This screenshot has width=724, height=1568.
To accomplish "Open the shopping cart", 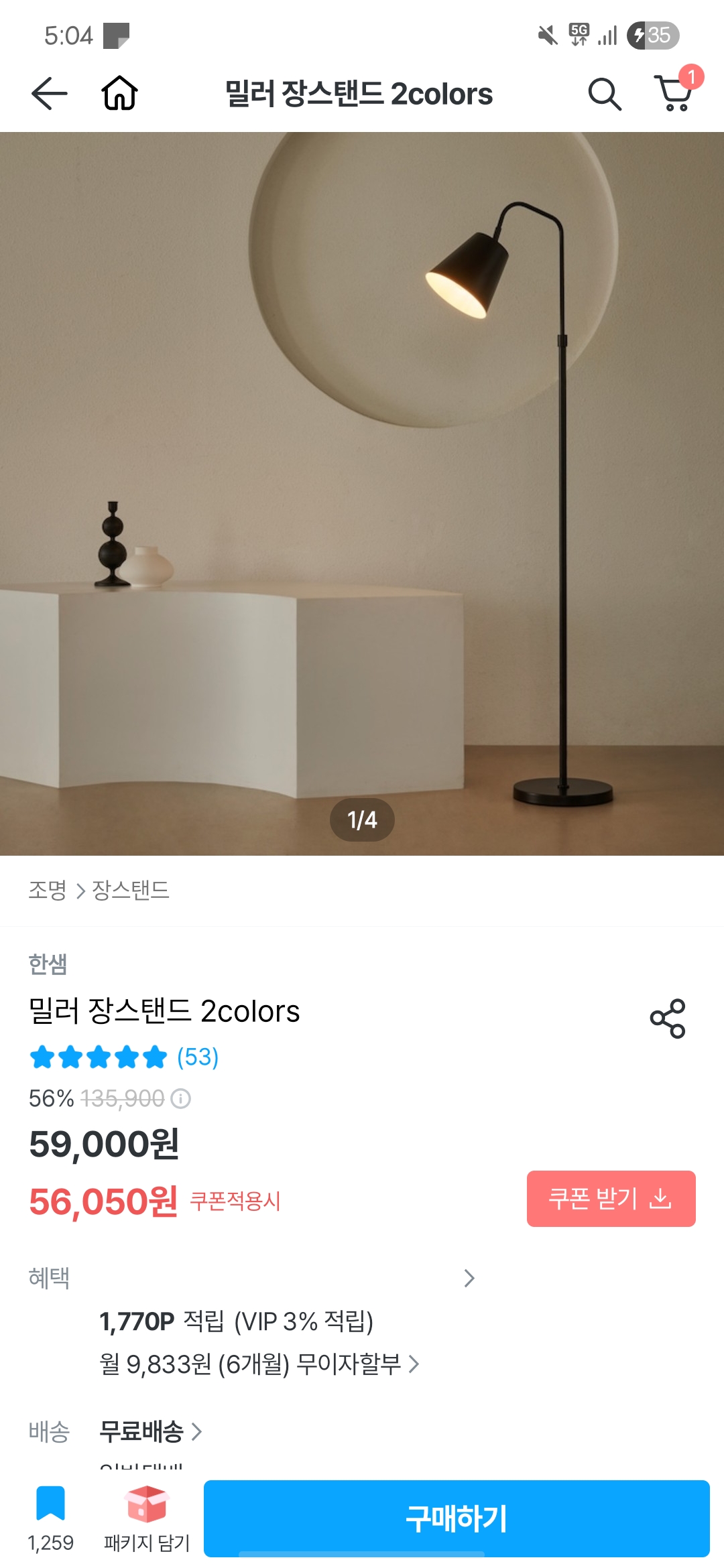I will pos(674,93).
